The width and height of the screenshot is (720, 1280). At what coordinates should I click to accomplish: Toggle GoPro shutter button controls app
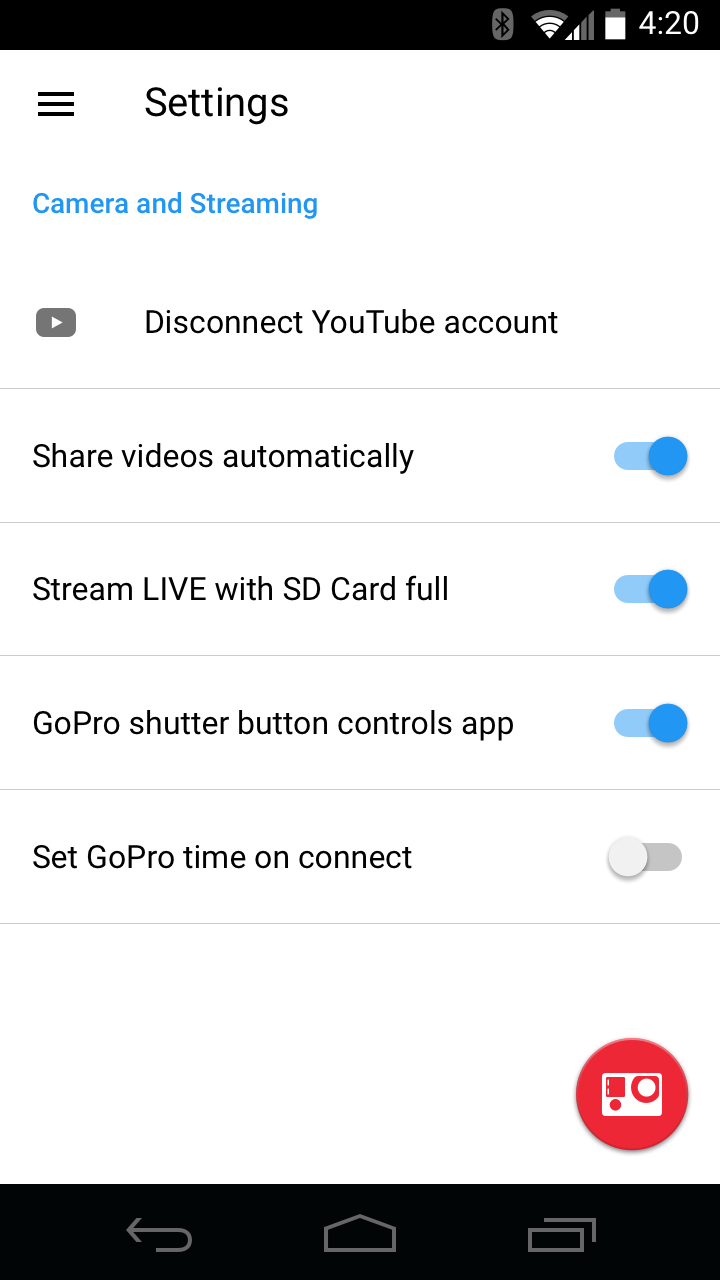(x=649, y=723)
